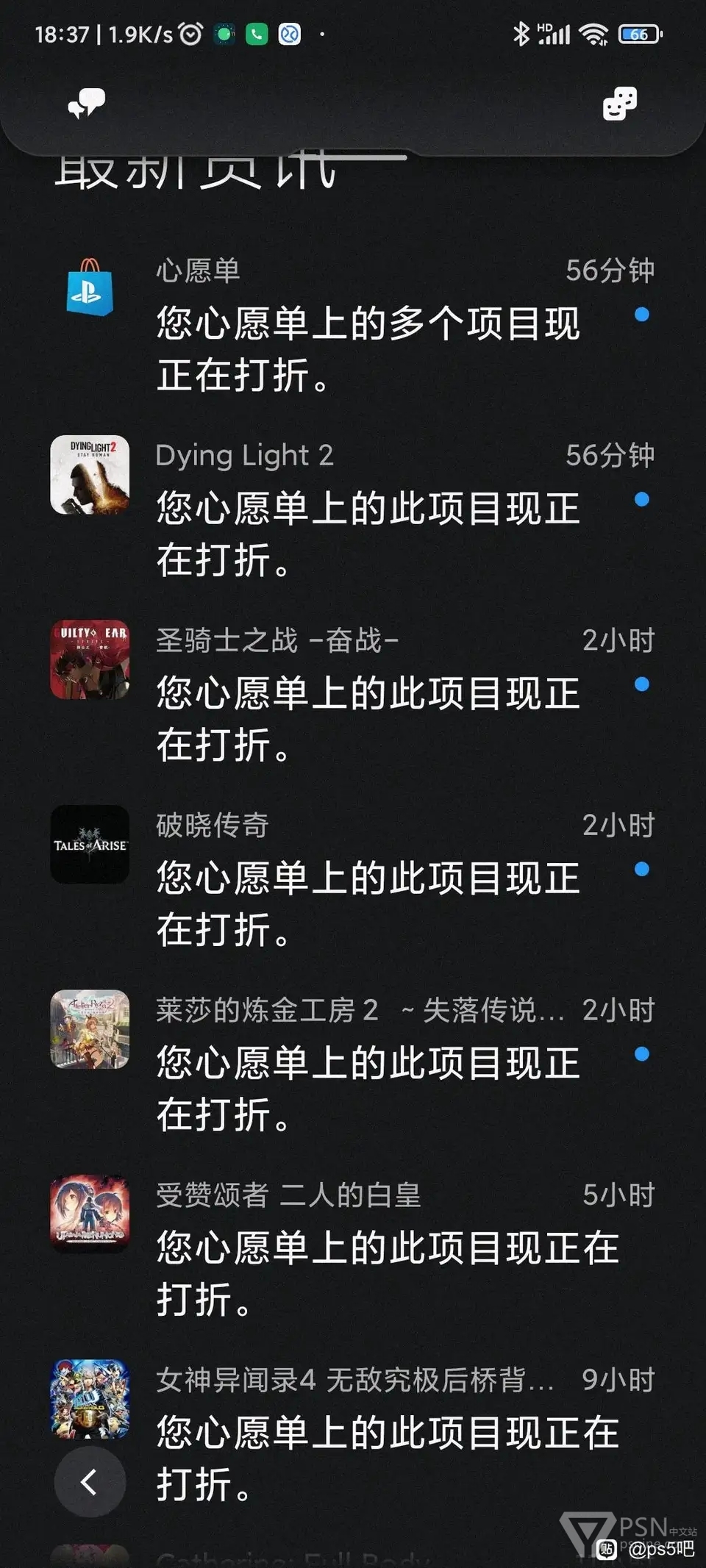706x1568 pixels.
Task: Open the game dice icon
Action: click(x=619, y=104)
